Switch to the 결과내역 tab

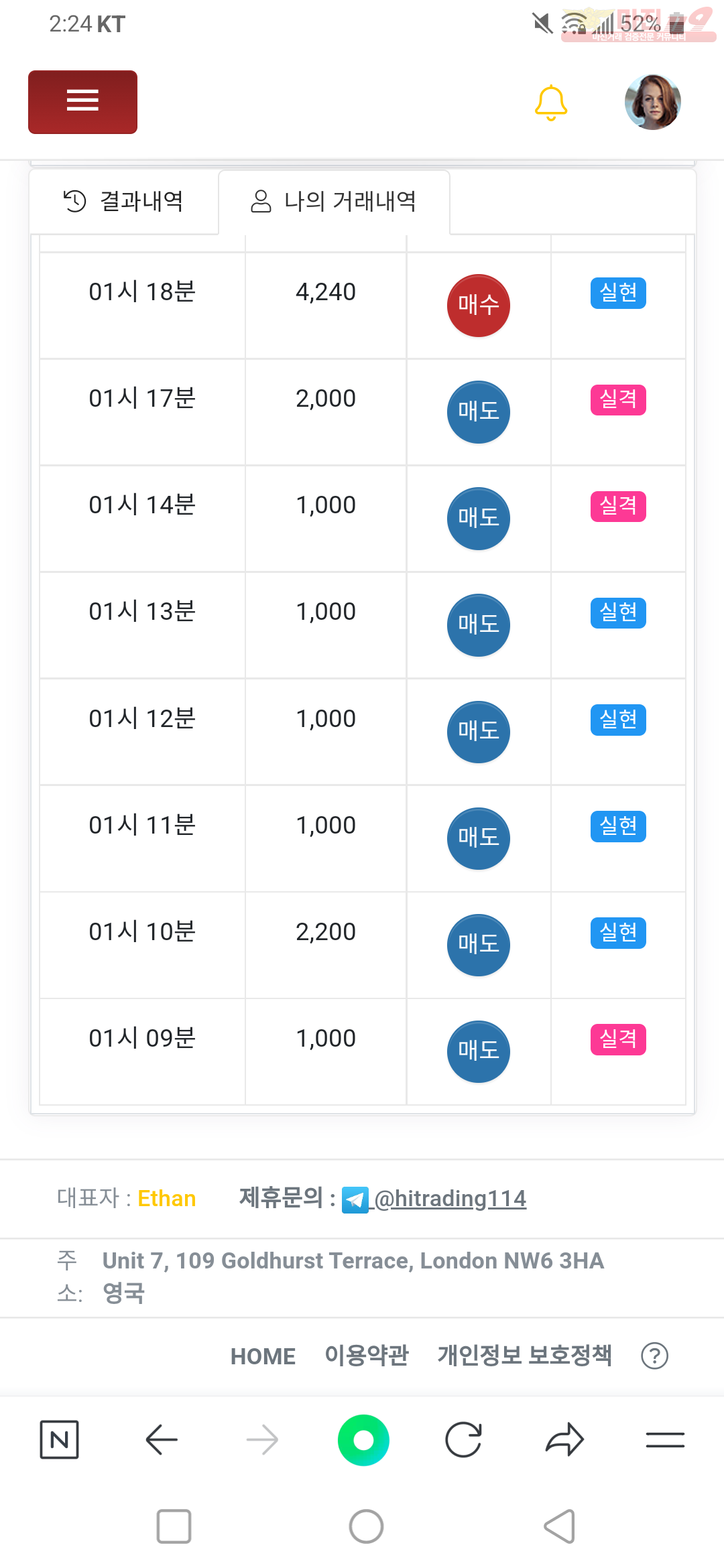123,201
